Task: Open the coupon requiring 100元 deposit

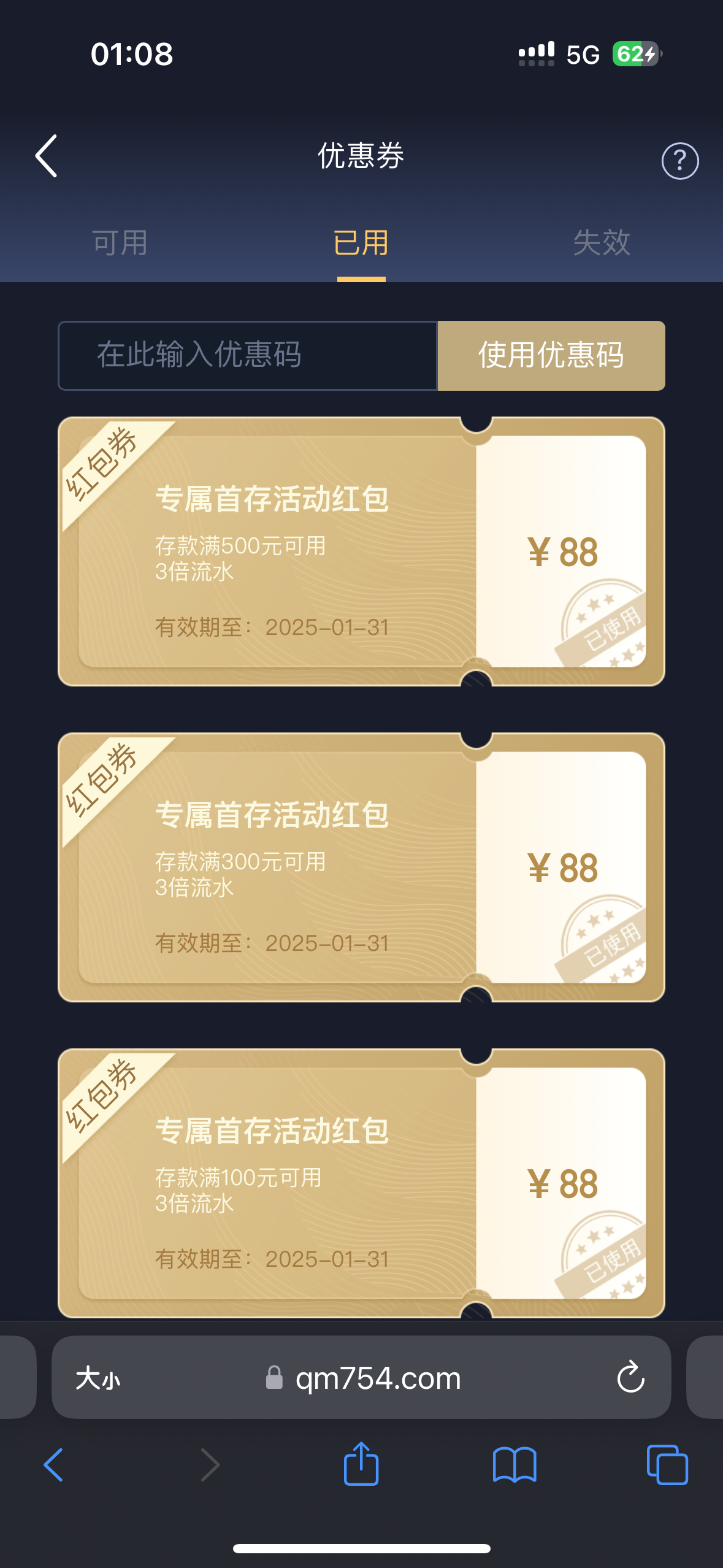Action: (x=361, y=1183)
